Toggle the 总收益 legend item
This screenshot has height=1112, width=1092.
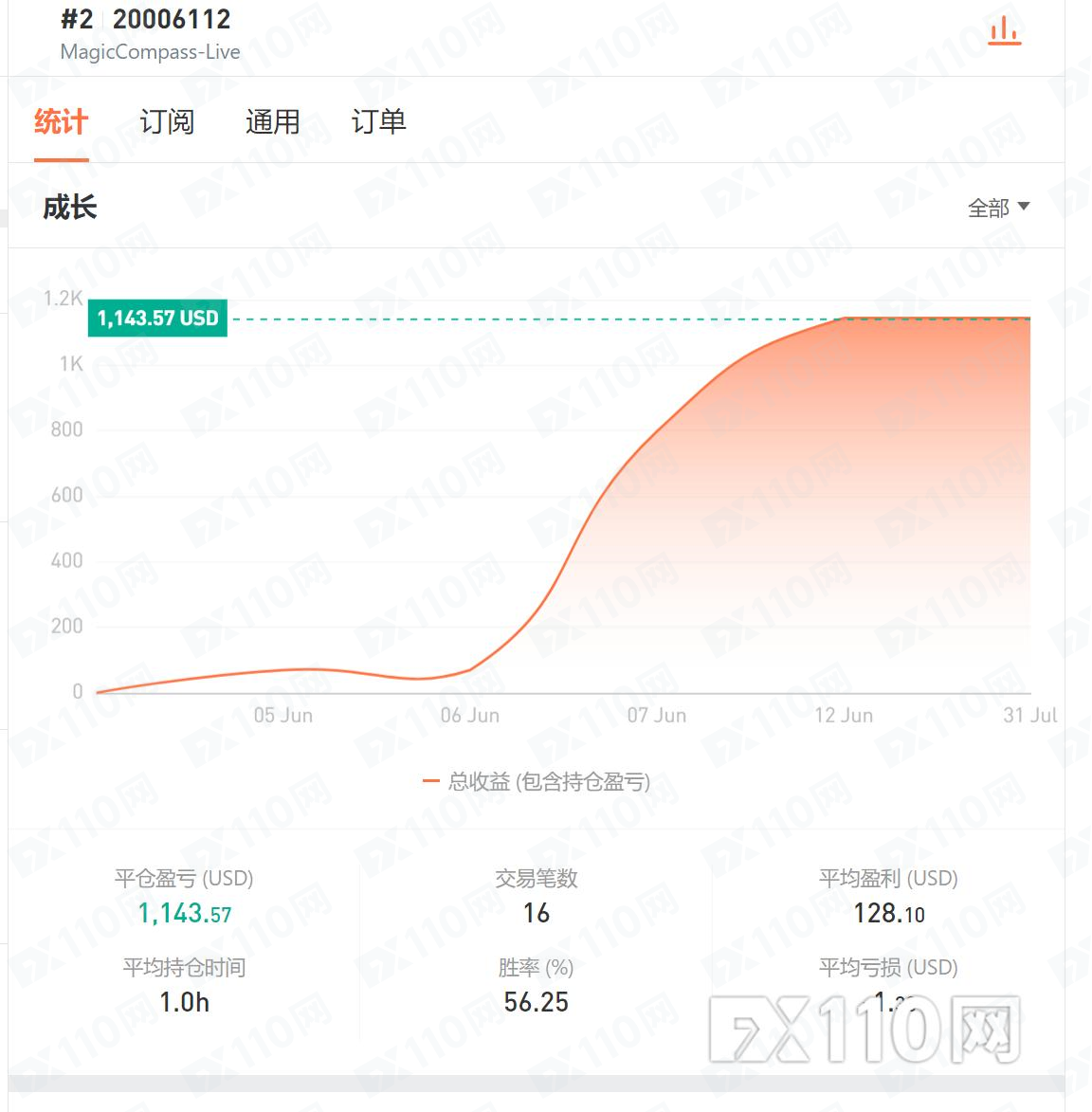click(x=537, y=781)
